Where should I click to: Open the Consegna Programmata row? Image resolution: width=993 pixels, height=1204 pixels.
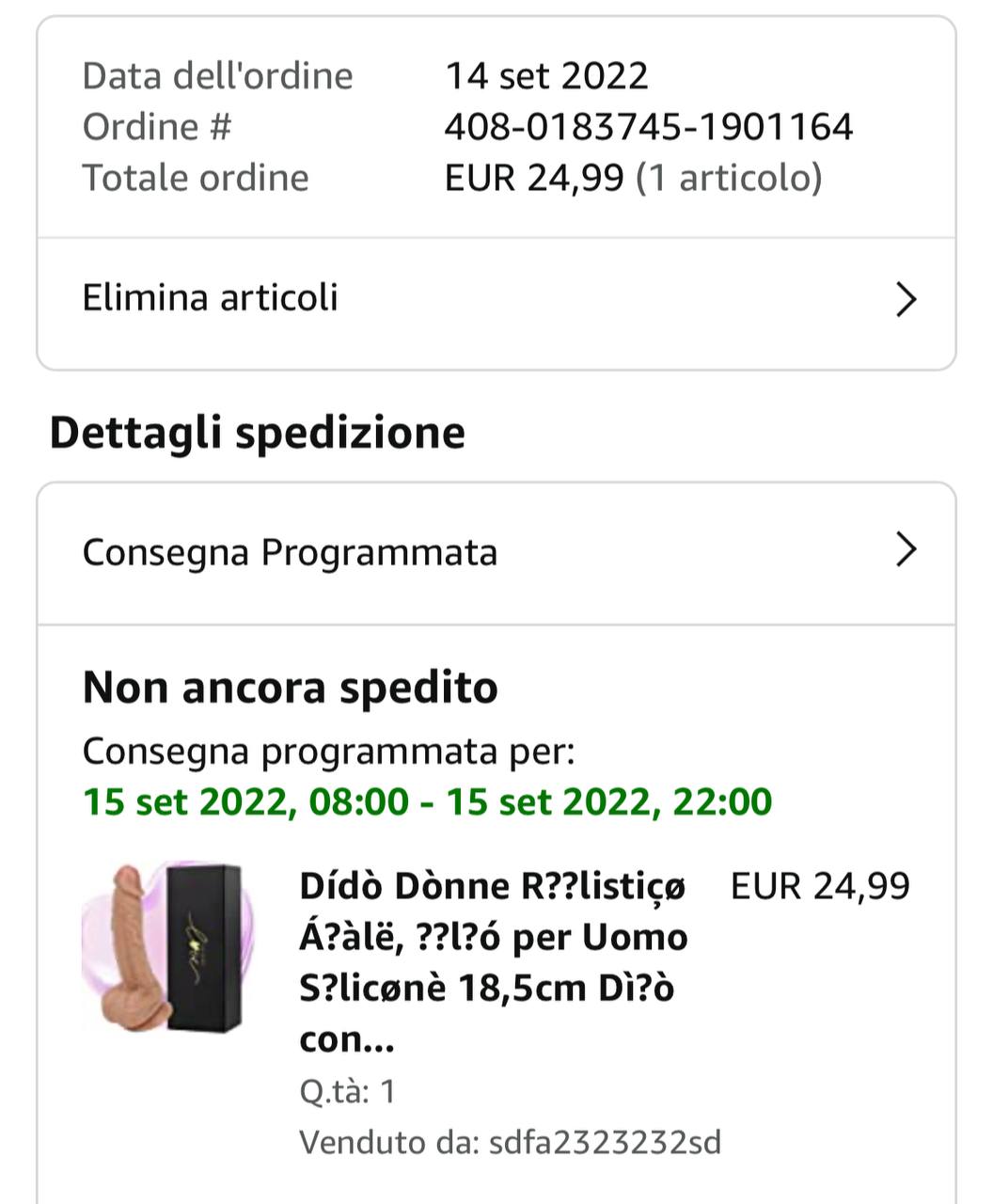click(x=496, y=552)
